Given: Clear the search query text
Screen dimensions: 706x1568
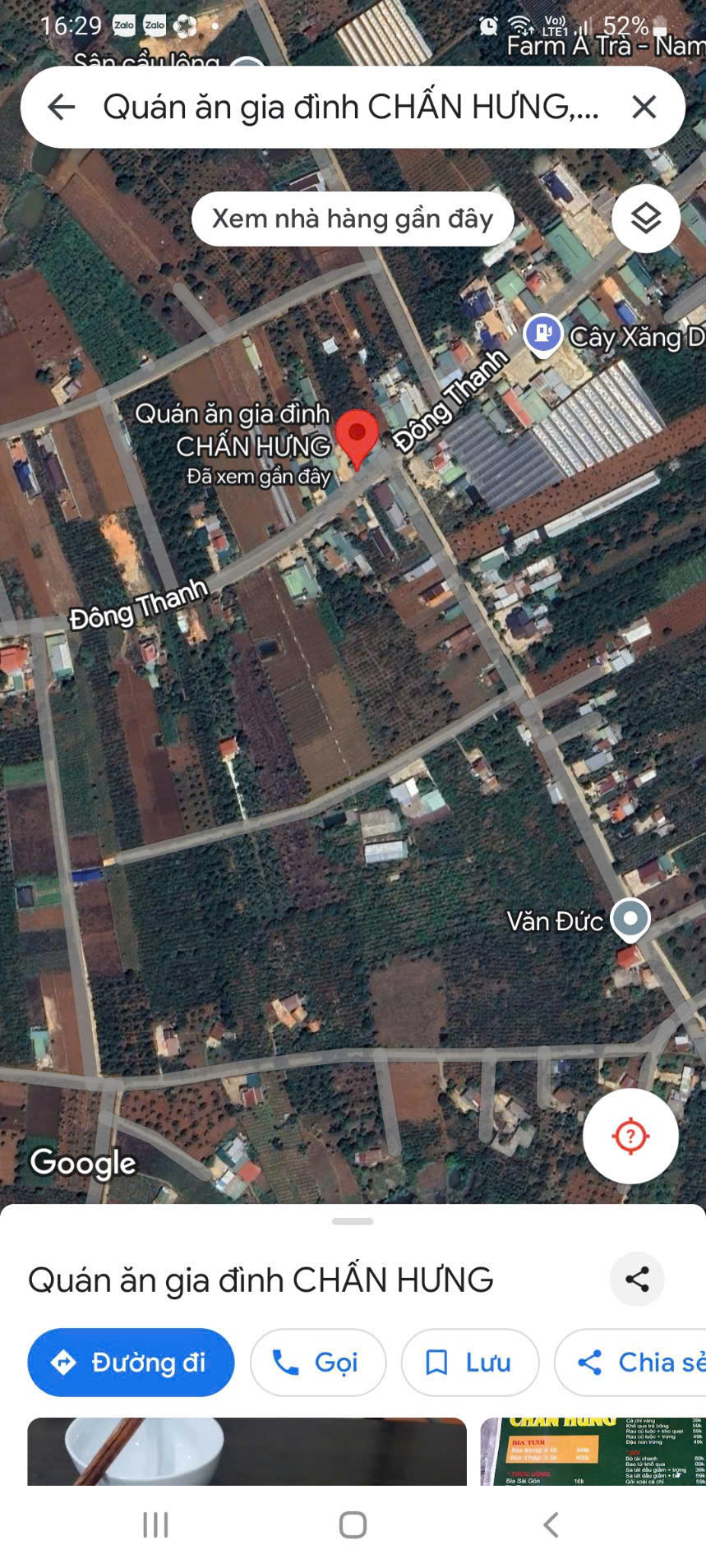Looking at the screenshot, I should (x=644, y=107).
